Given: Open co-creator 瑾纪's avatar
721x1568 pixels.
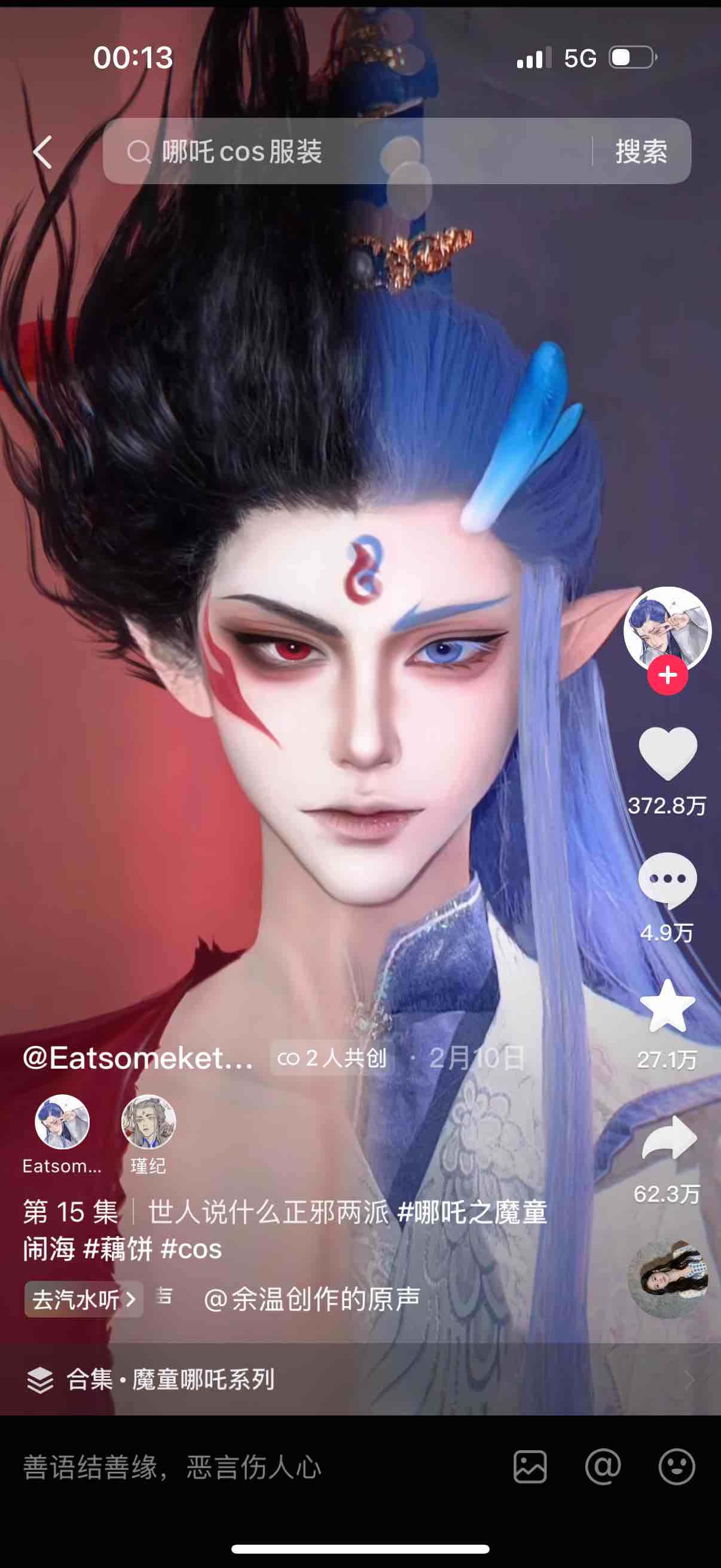Looking at the screenshot, I should (x=148, y=1121).
